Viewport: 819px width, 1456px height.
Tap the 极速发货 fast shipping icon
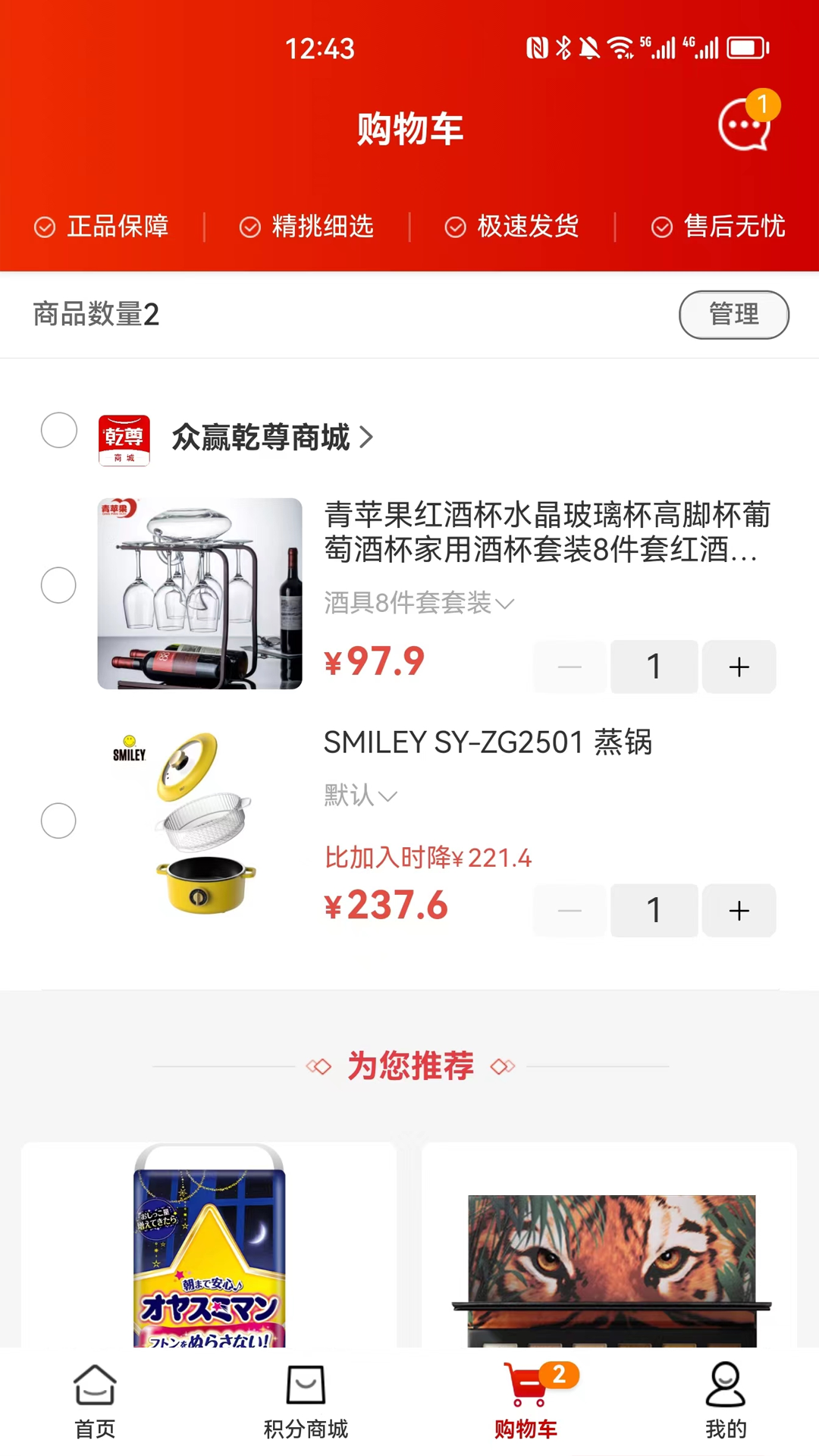click(455, 227)
